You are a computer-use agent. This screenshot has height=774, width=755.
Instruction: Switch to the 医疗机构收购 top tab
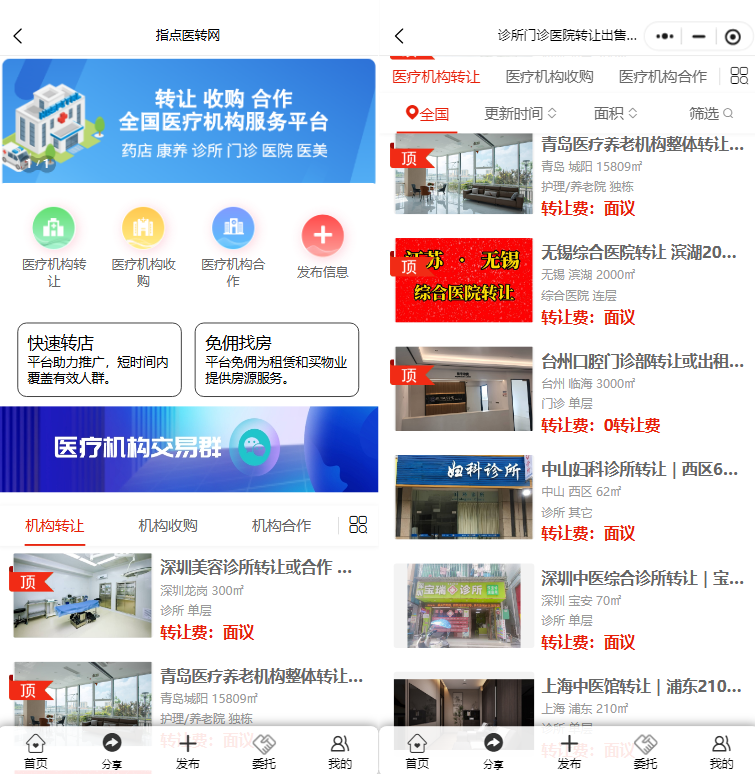(x=549, y=76)
